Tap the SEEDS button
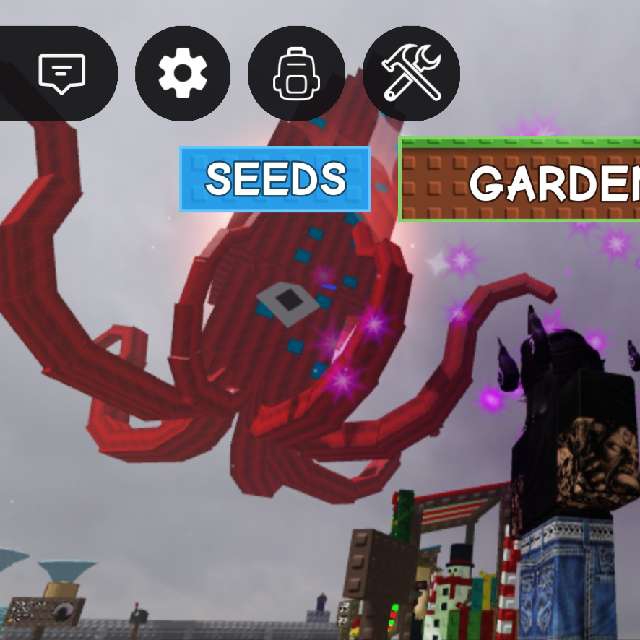The height and width of the screenshot is (640, 640). point(275,179)
